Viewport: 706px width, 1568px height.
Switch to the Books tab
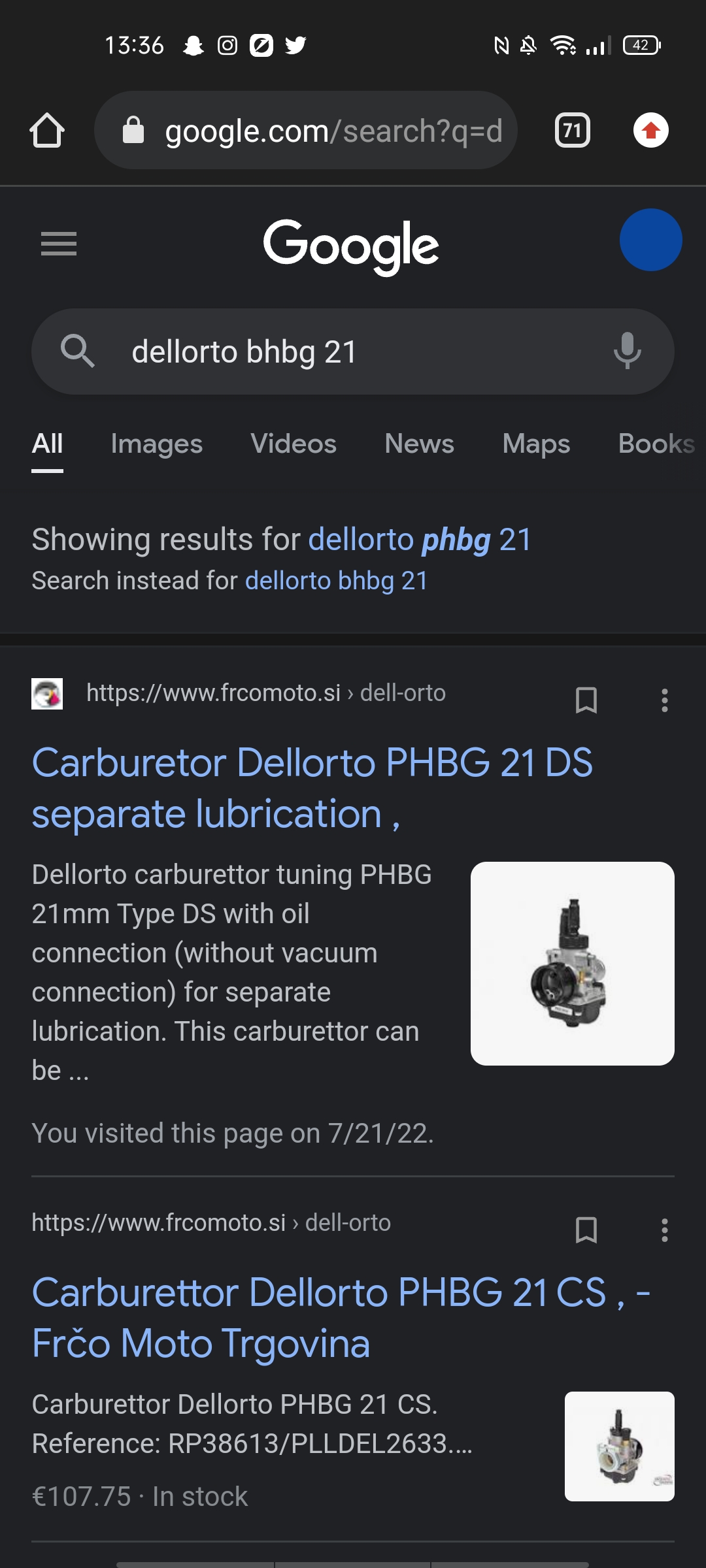(x=656, y=444)
